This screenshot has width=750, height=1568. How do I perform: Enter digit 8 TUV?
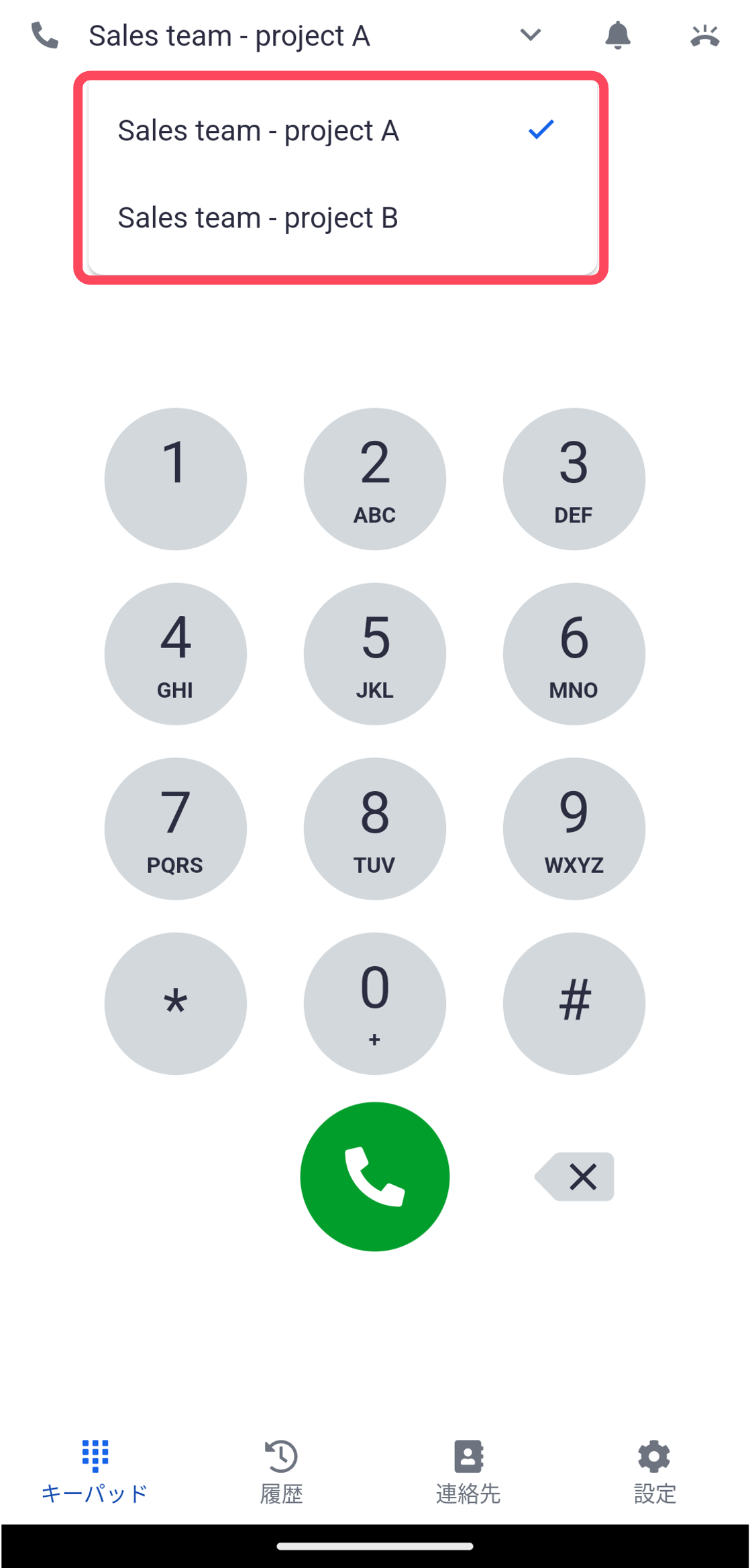click(x=375, y=829)
